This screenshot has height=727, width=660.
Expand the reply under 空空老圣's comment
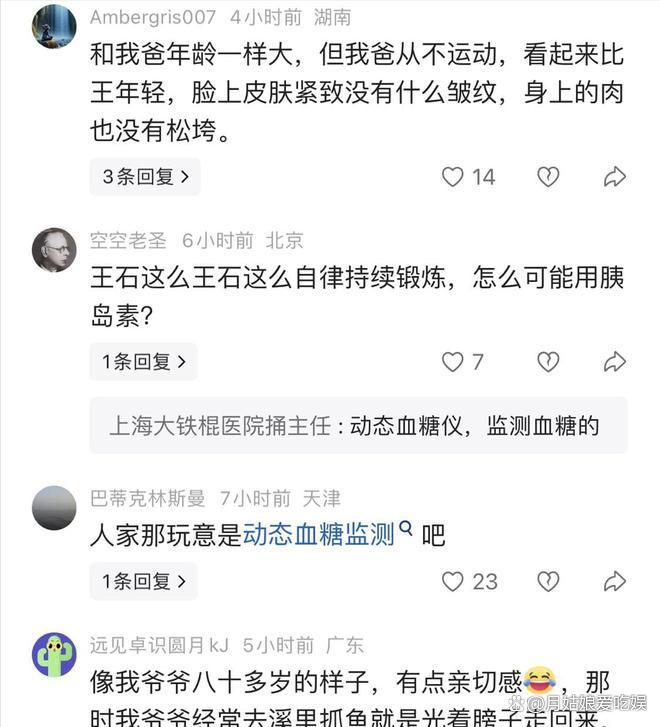tap(143, 362)
